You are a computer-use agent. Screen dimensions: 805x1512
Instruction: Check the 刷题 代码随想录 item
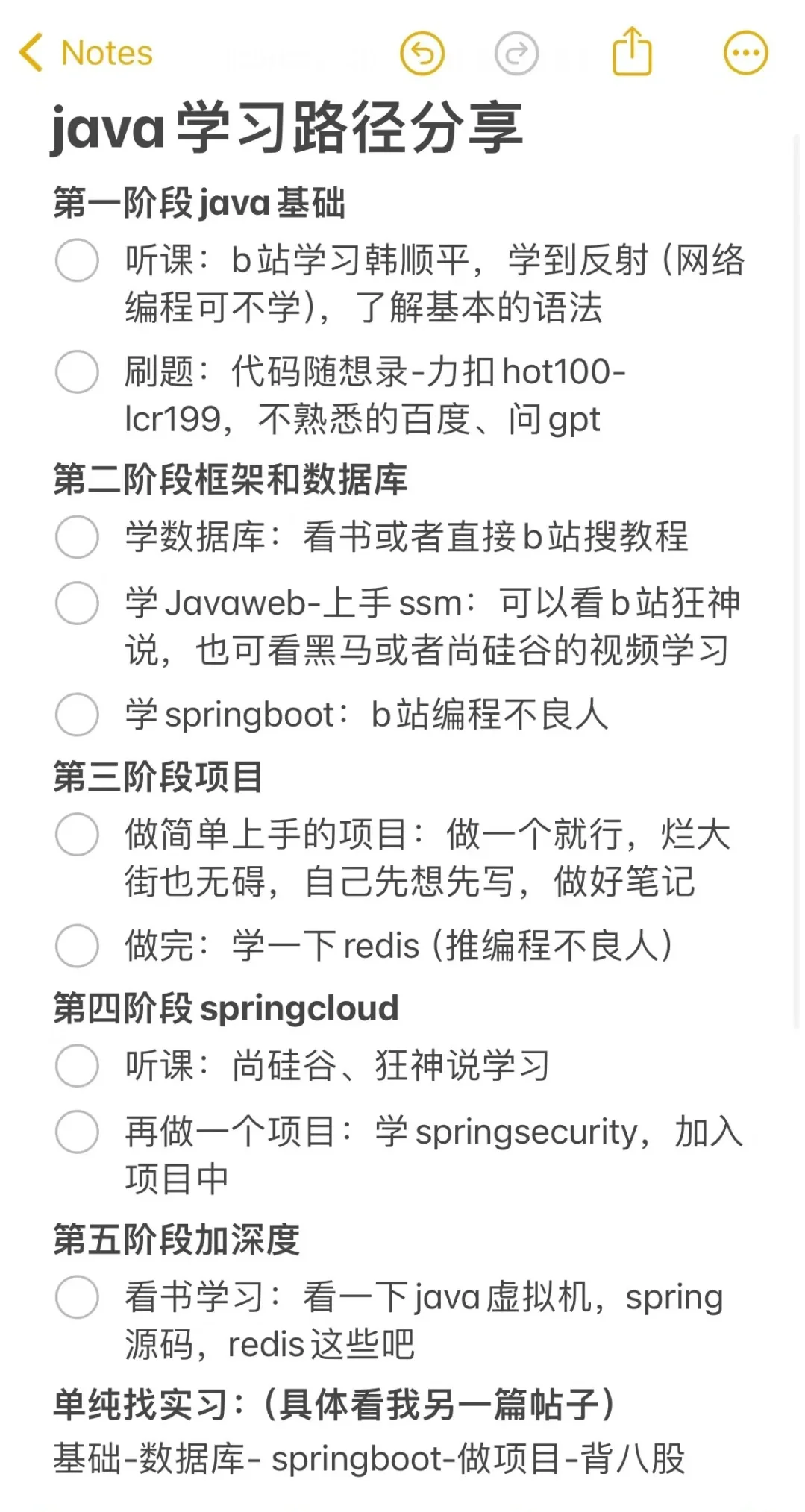[77, 371]
